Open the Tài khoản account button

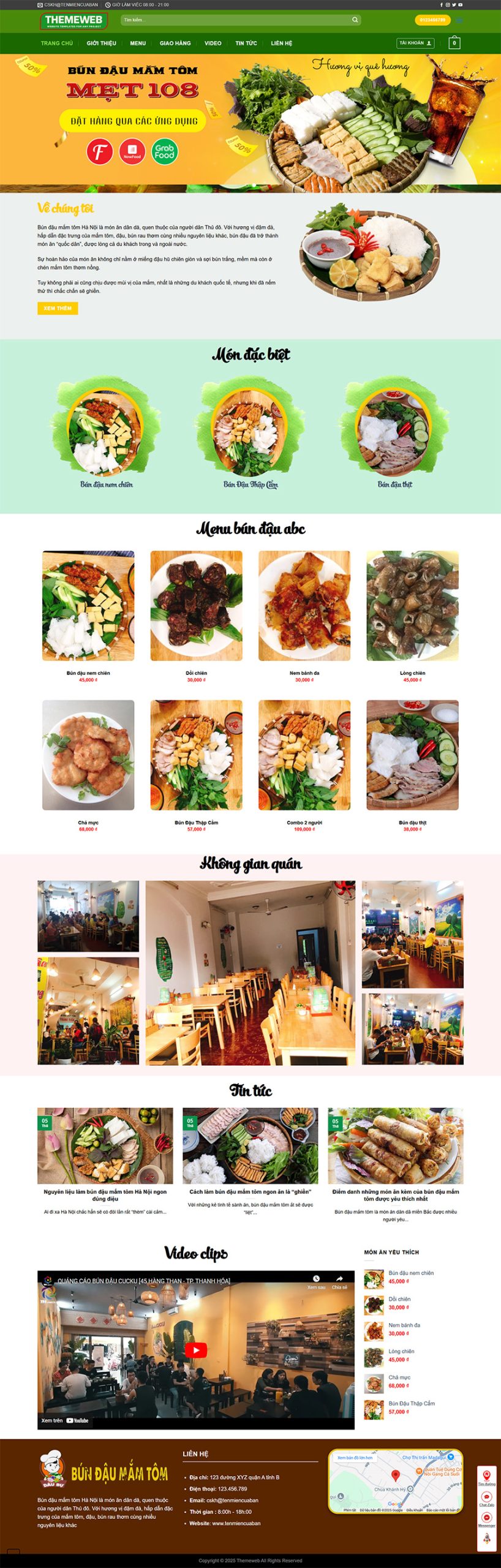(415, 43)
